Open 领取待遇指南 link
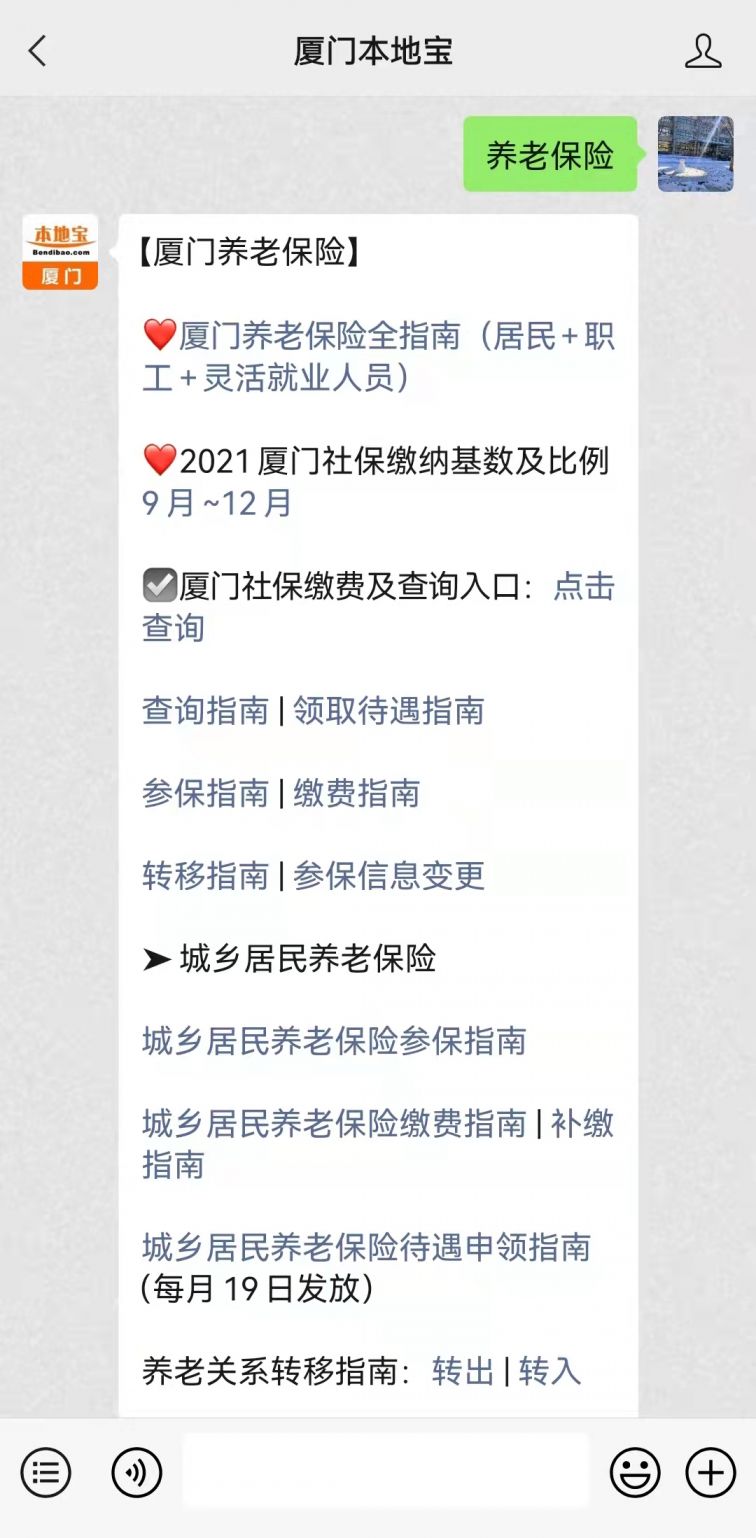The image size is (756, 1538). pos(388,711)
